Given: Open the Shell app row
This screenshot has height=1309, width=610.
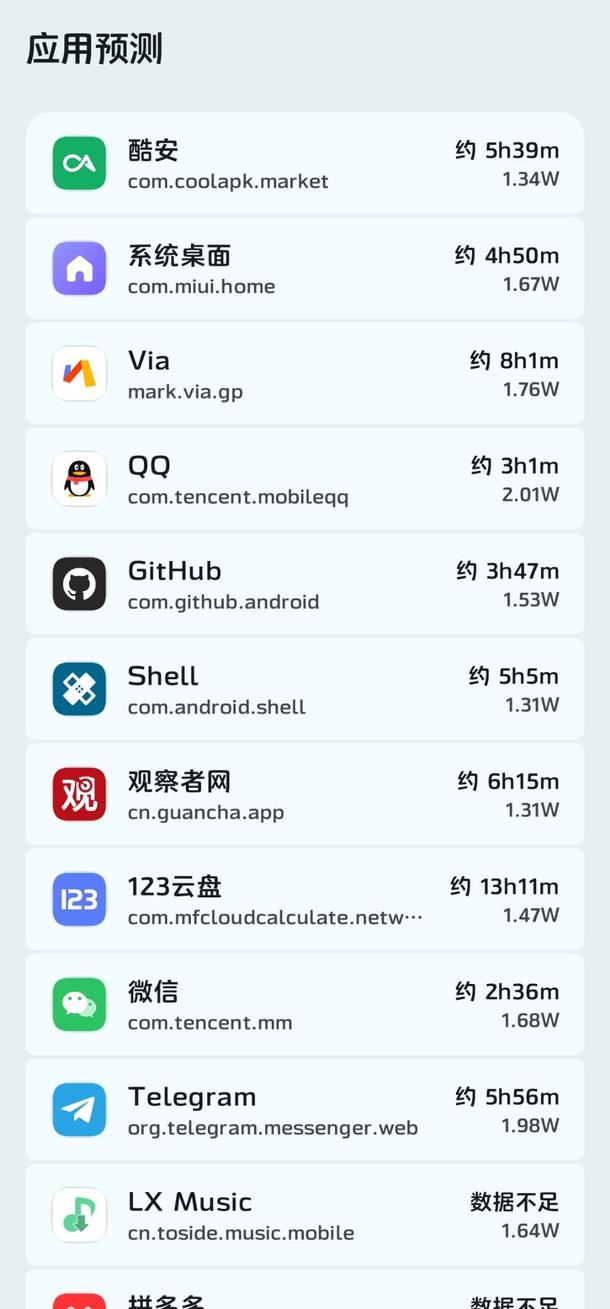Looking at the screenshot, I should click(304, 689).
